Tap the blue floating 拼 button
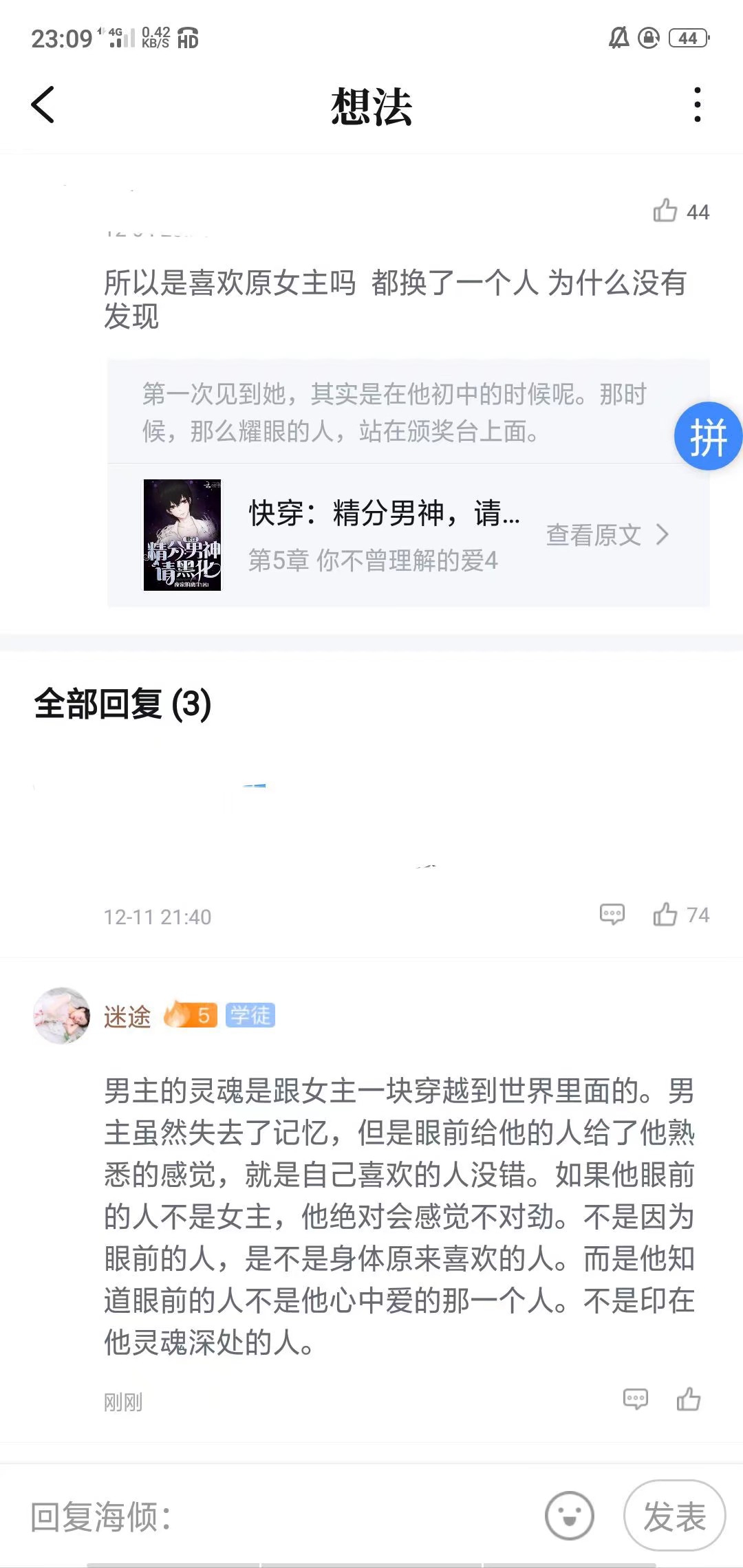Screen dimensions: 743x1568 708,437
